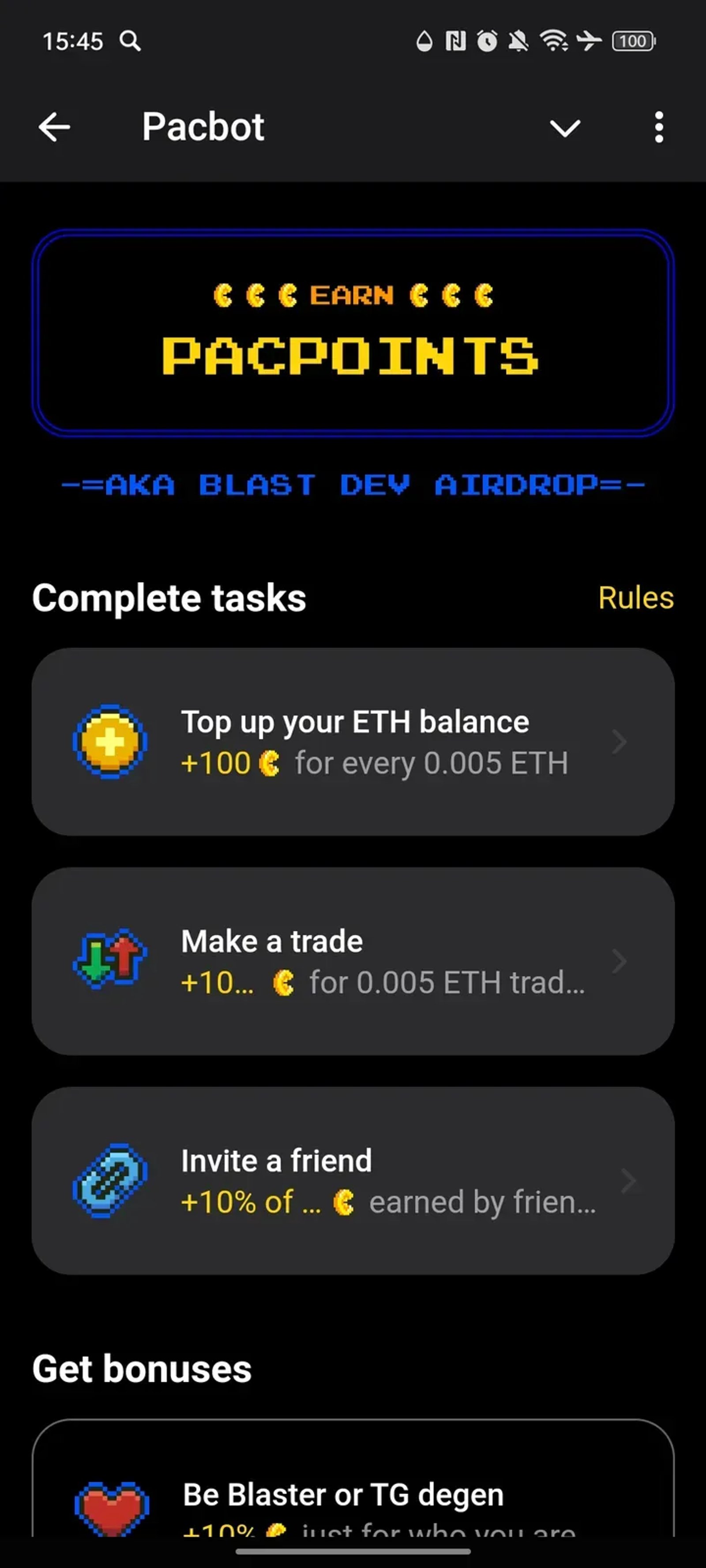
Task: Open the Complete tasks section heading
Action: coord(170,597)
